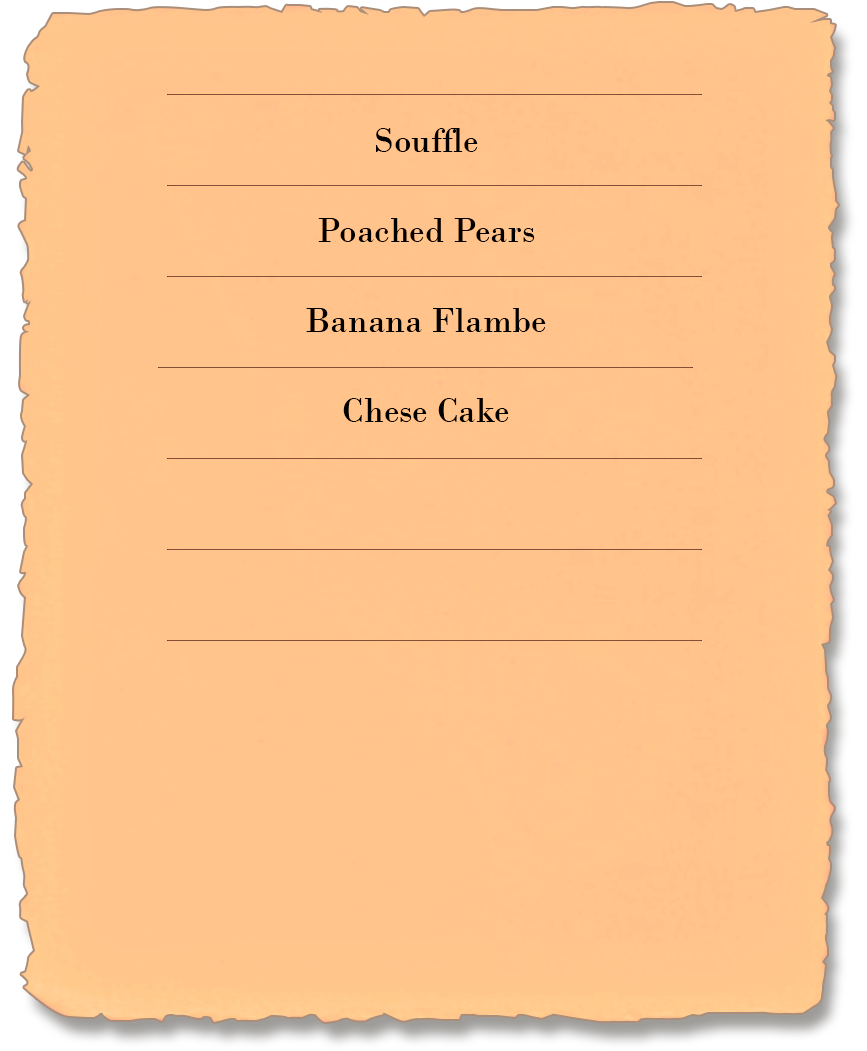Select Poached Pears from the list

(426, 231)
